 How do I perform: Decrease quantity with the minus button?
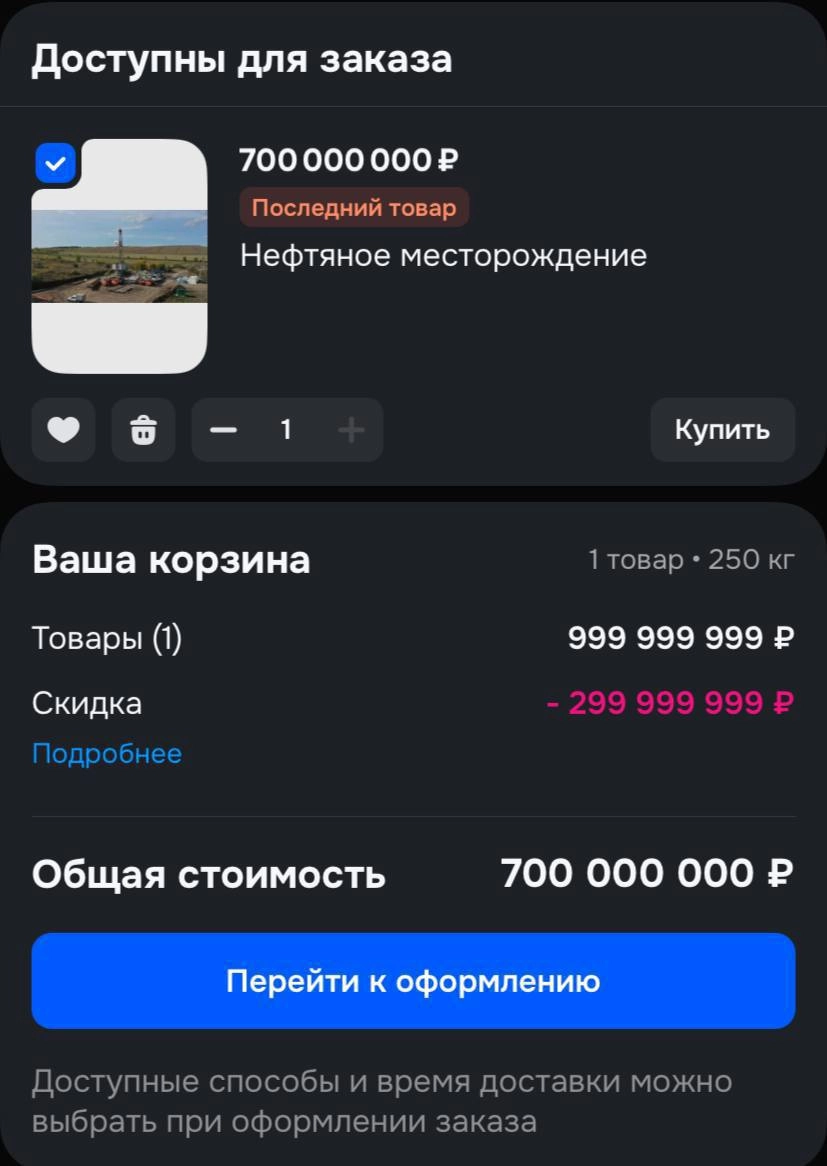point(224,430)
